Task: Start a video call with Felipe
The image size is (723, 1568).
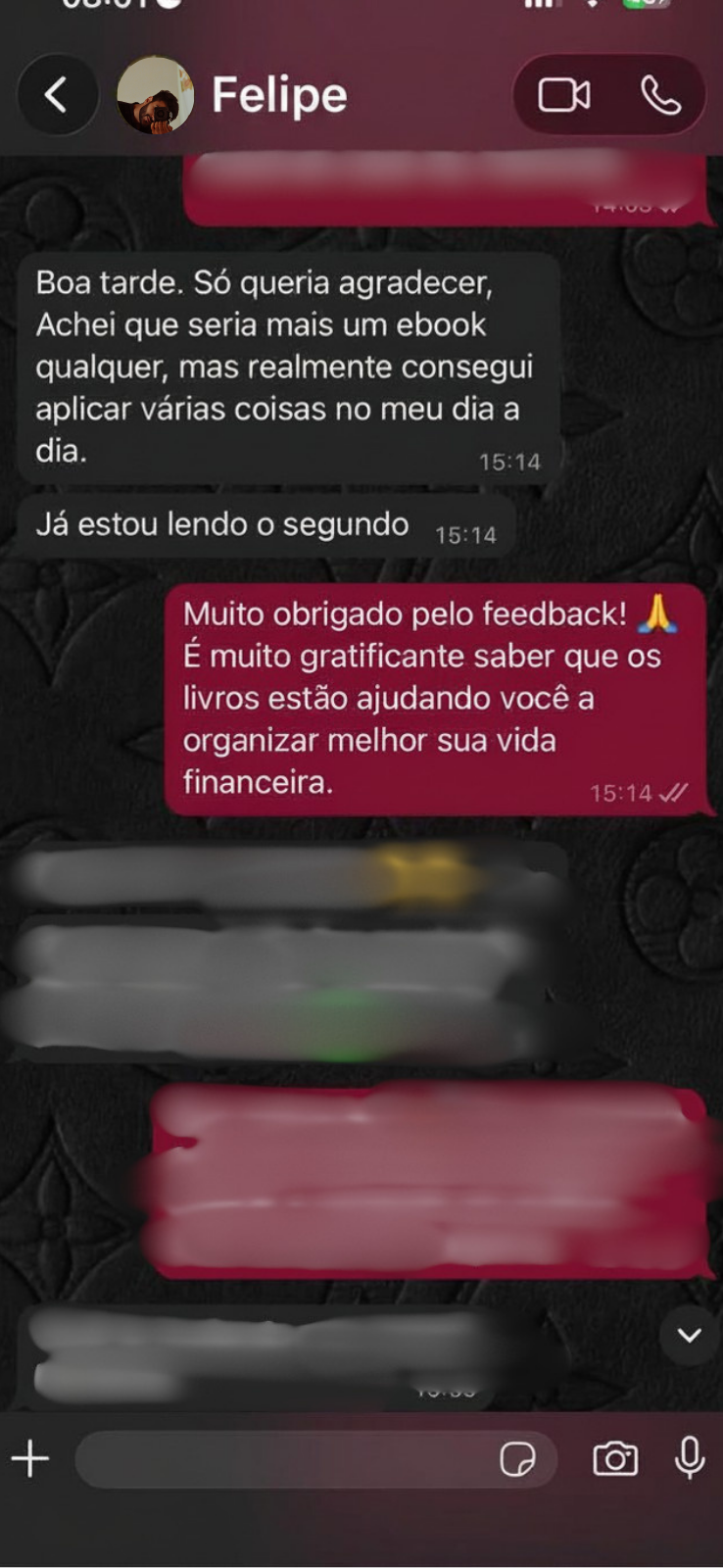Action: pyautogui.click(x=564, y=95)
